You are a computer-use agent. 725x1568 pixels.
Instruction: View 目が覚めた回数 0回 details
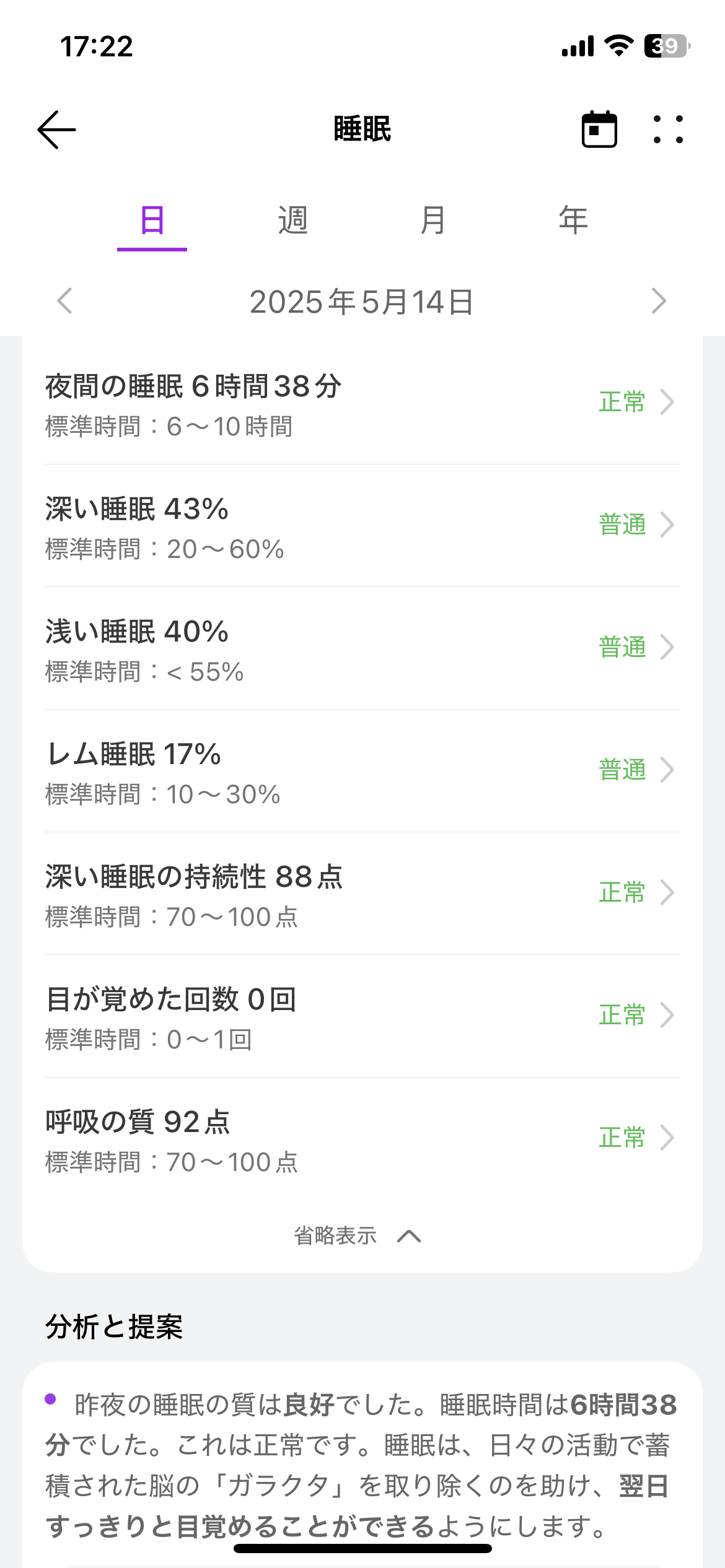tap(362, 1016)
